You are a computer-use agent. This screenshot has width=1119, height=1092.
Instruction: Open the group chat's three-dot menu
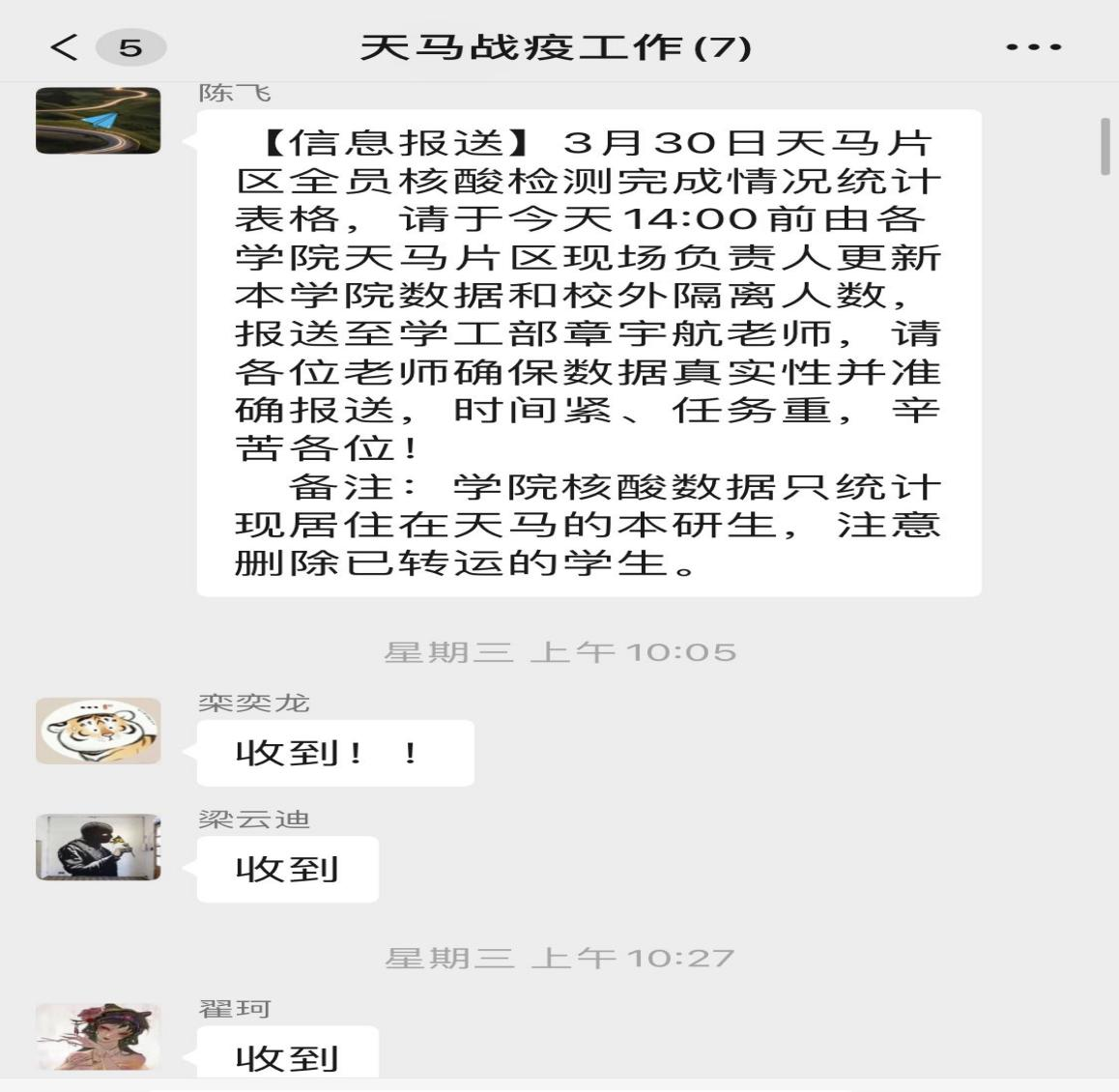click(x=1033, y=46)
